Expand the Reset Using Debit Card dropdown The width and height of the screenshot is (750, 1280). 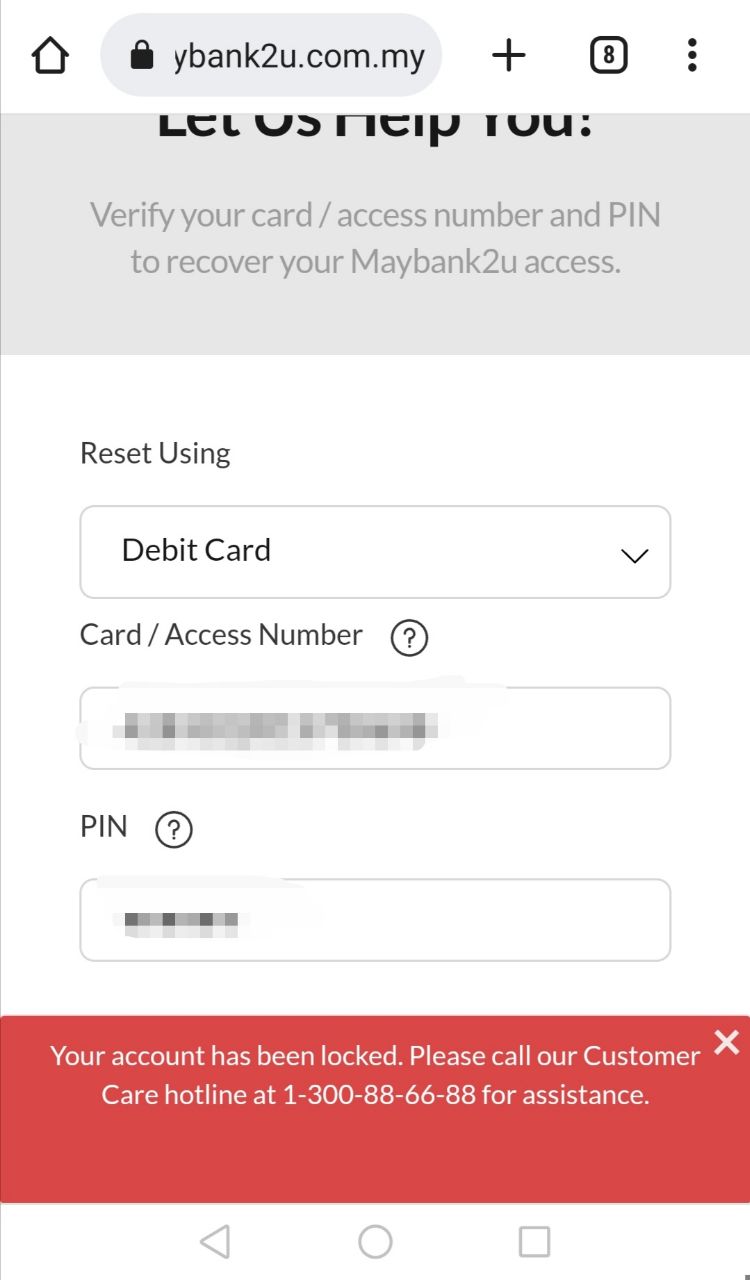click(x=375, y=552)
